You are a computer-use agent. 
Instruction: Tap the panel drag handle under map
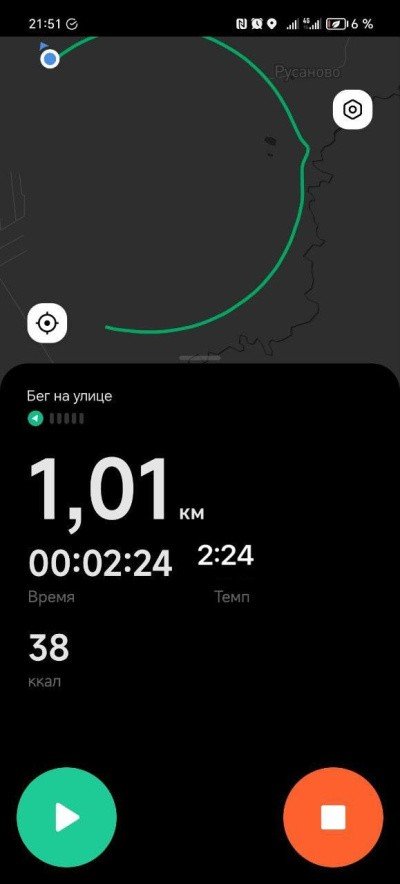click(x=200, y=358)
